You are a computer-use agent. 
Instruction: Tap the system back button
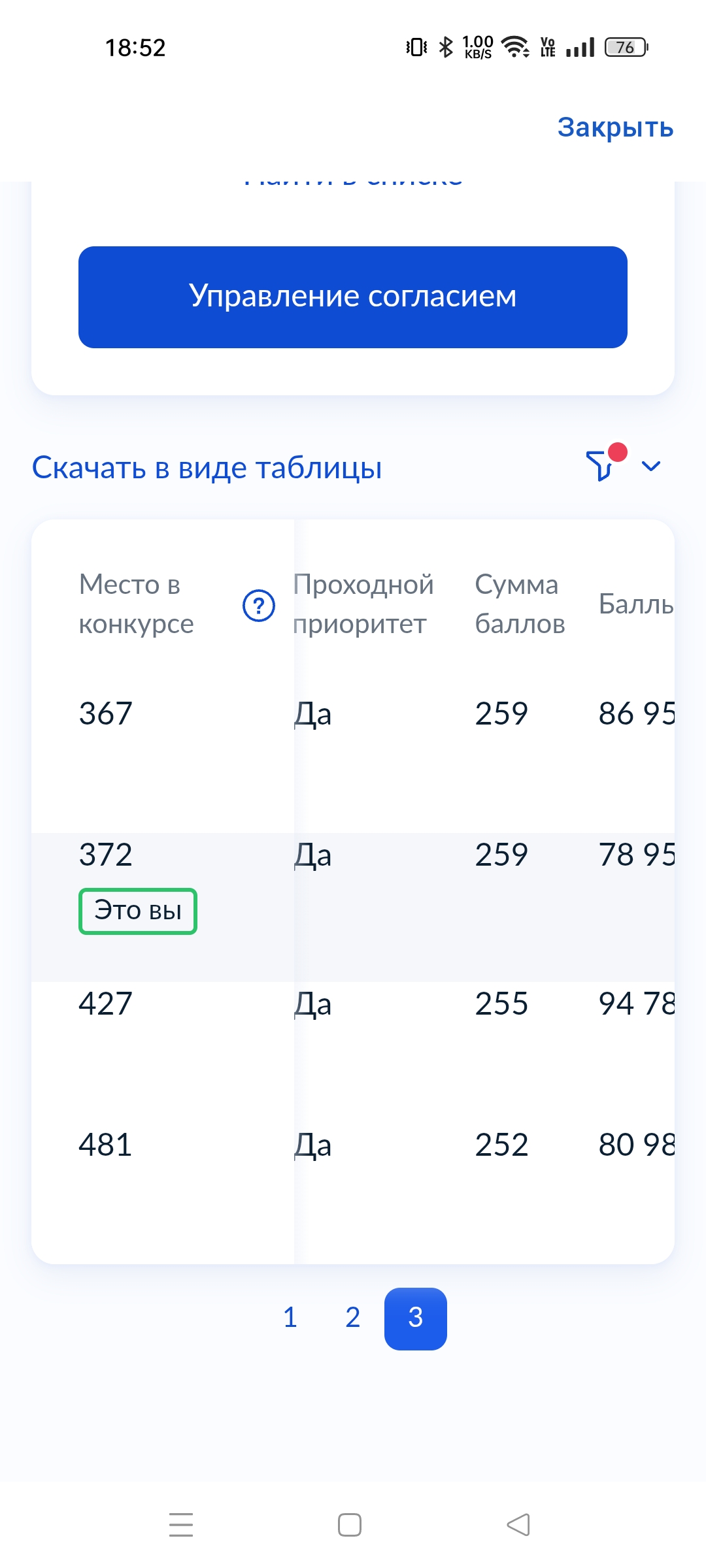518,1525
